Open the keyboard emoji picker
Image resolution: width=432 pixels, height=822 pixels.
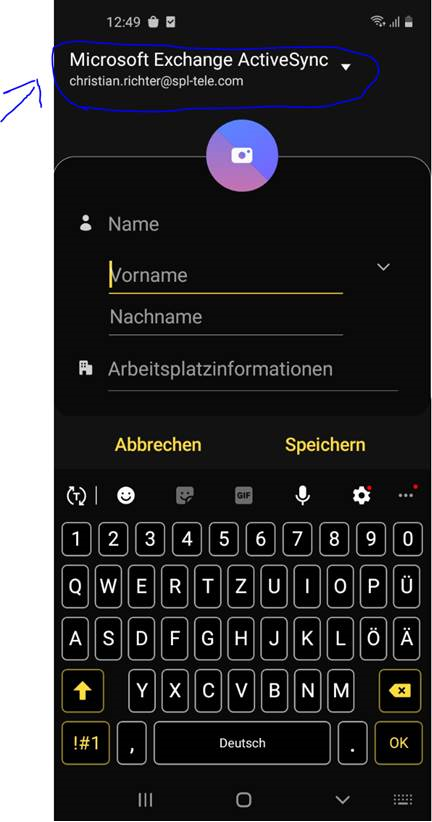click(126, 495)
